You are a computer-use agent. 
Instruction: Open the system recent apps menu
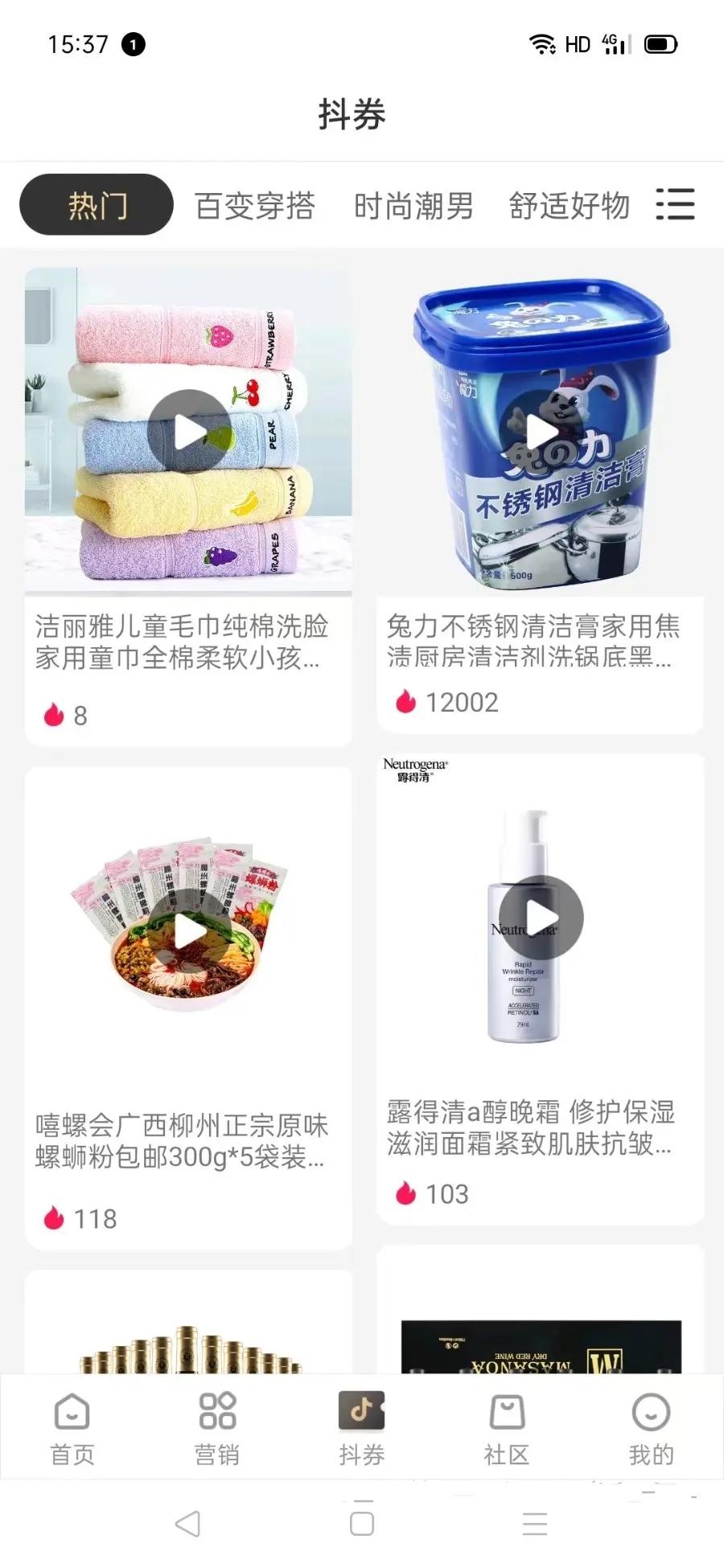pyautogui.click(x=535, y=1523)
